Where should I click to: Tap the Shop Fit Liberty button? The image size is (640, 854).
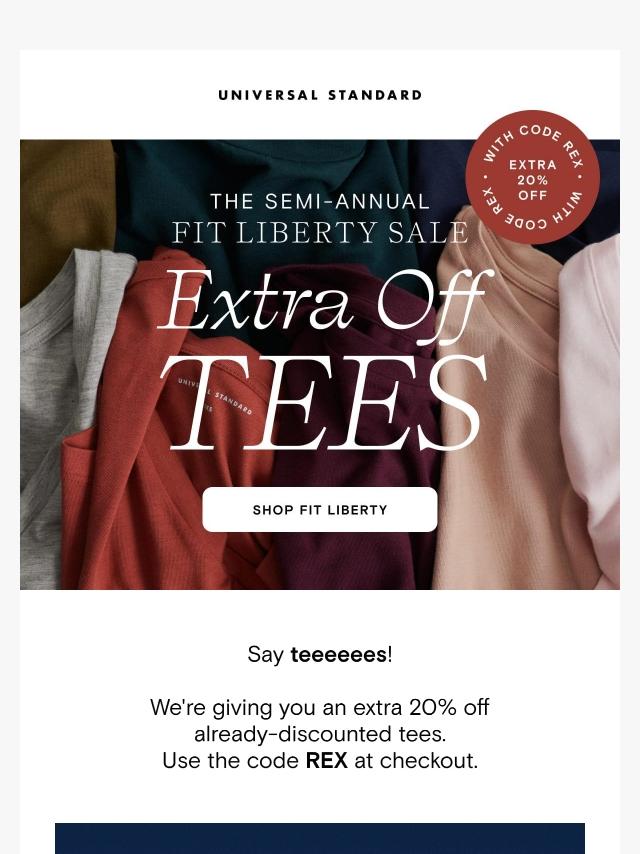point(320,510)
